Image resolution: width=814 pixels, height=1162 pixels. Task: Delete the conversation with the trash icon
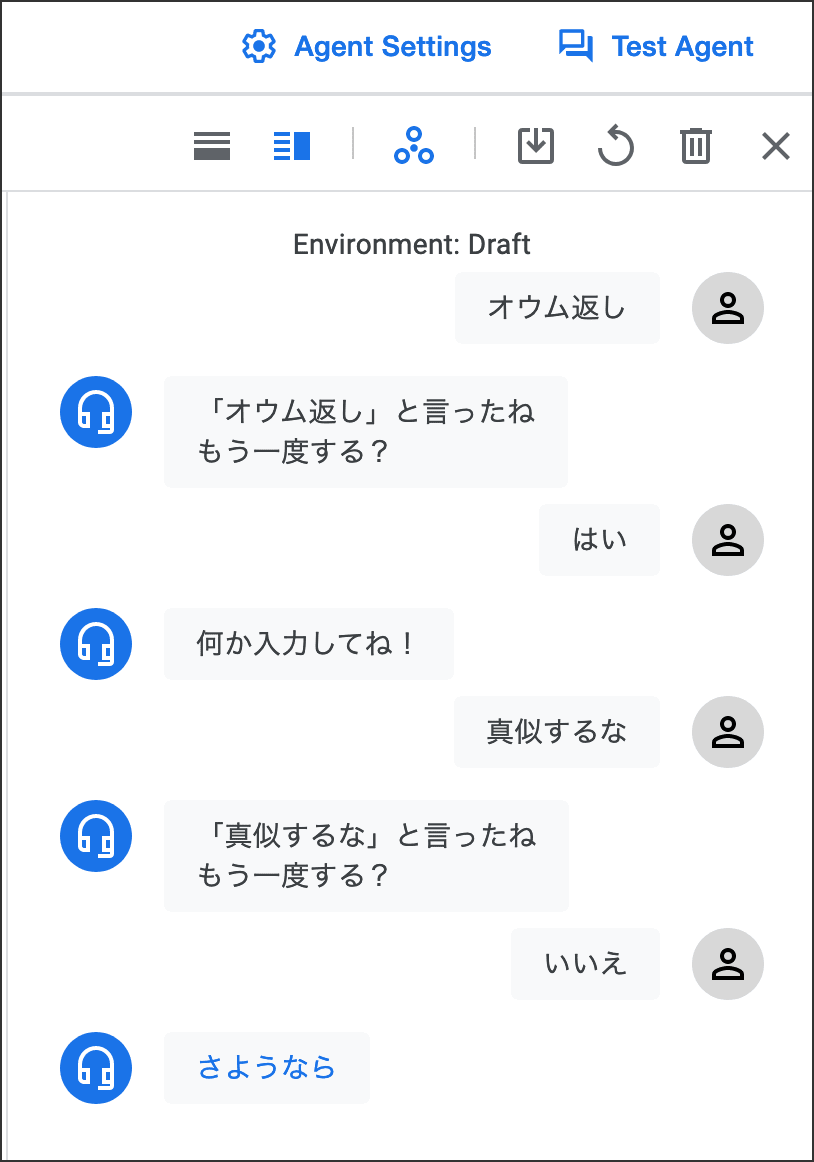coord(695,146)
